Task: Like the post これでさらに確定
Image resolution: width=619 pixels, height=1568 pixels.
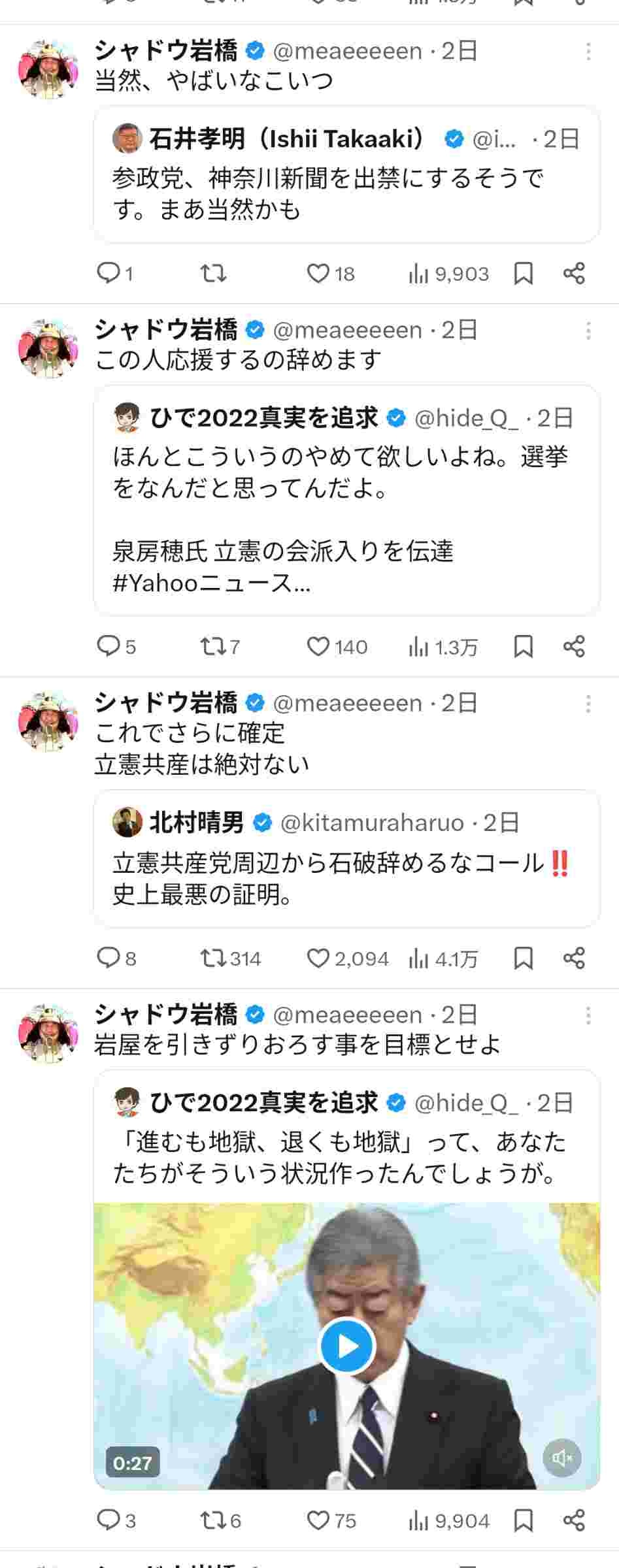Action: click(x=318, y=958)
